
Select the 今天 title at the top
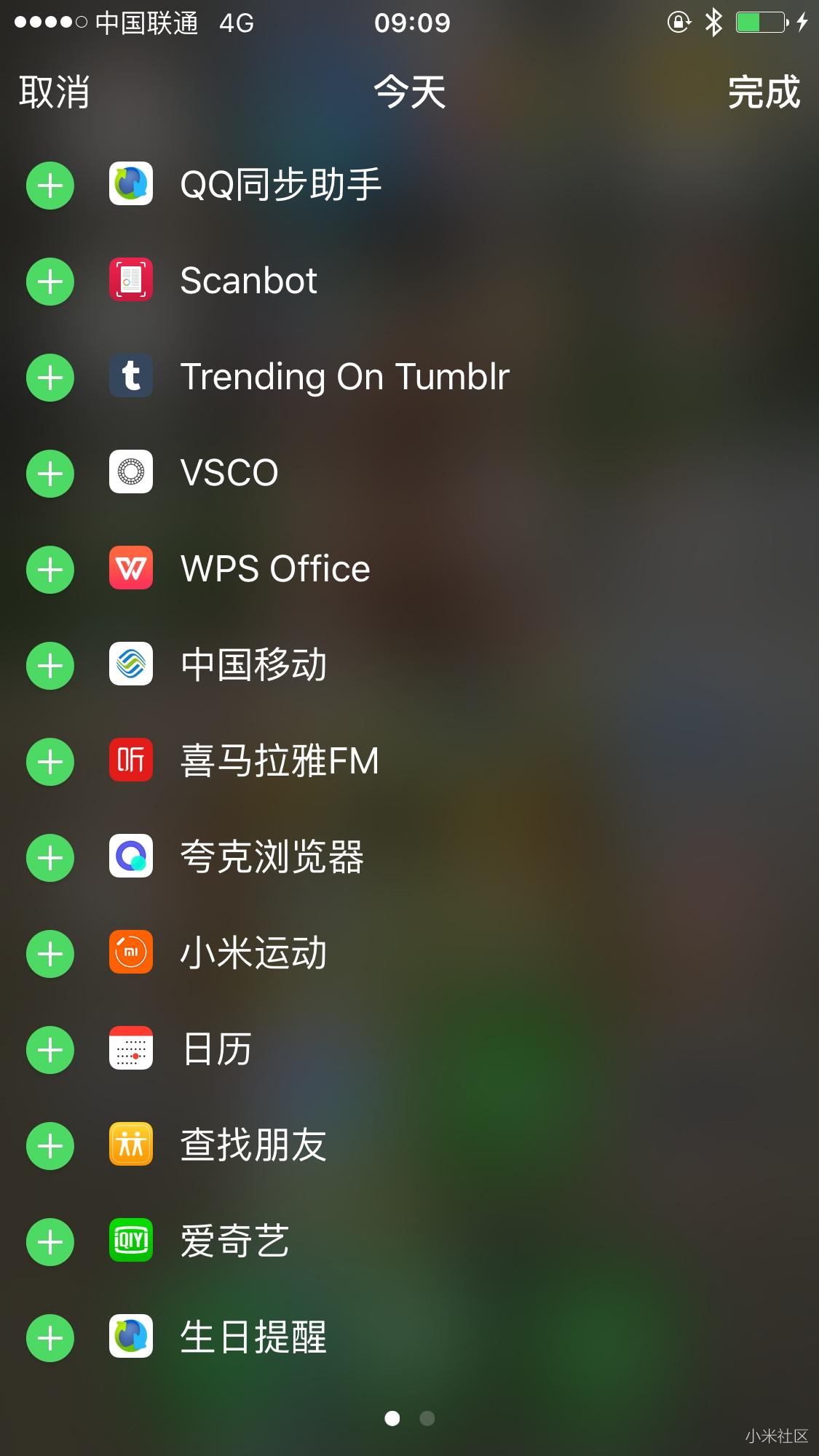tap(409, 92)
